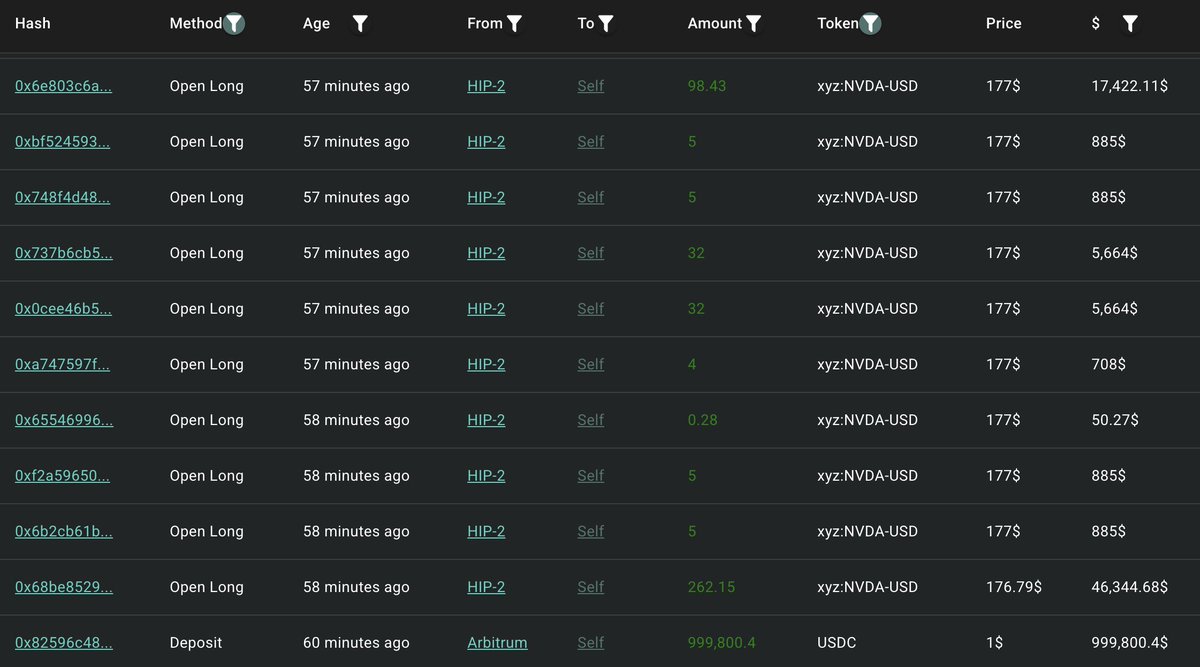This screenshot has width=1200, height=667.
Task: Open the From column filter
Action: [514, 23]
